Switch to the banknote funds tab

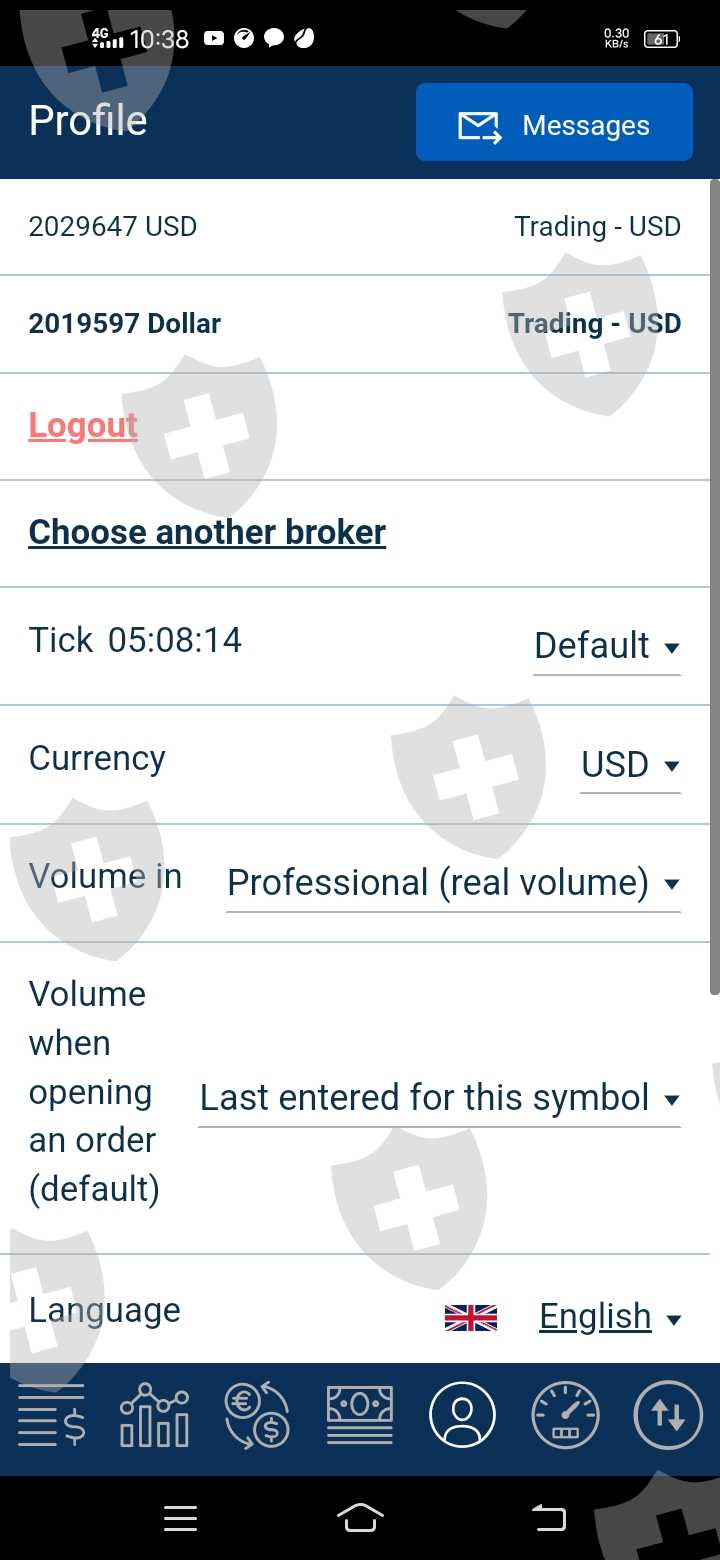point(360,1415)
